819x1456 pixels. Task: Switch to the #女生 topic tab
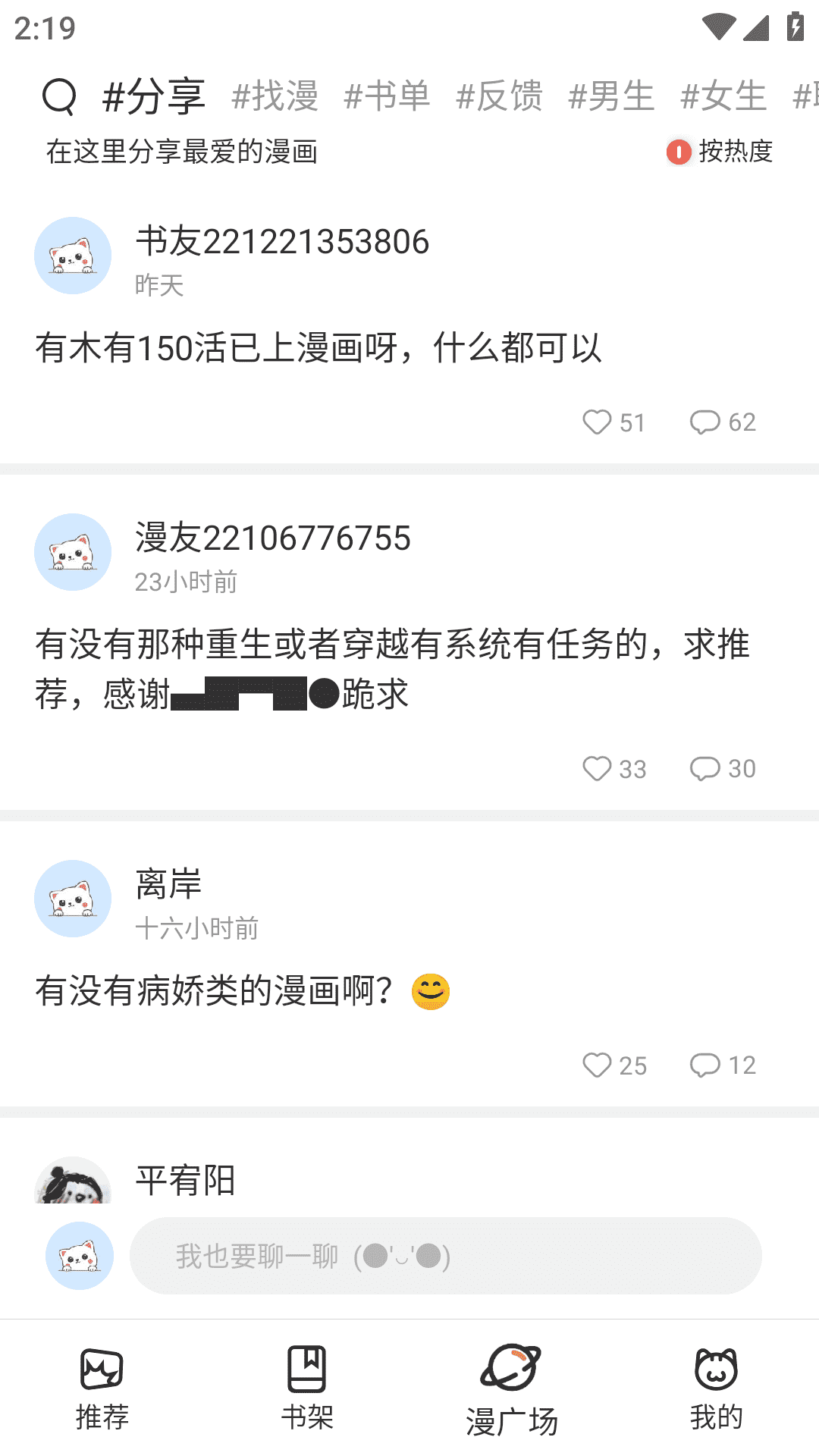tap(723, 96)
